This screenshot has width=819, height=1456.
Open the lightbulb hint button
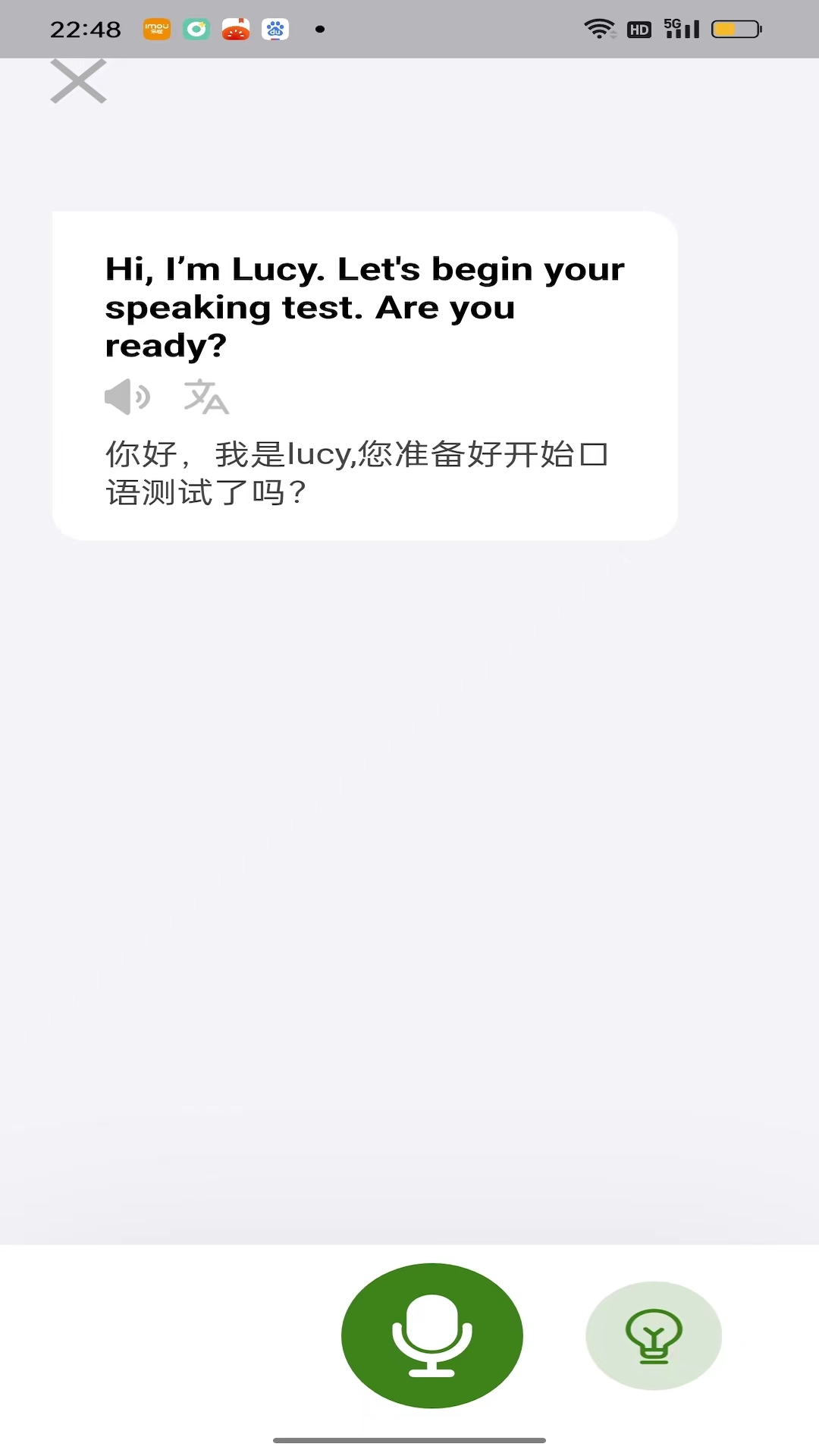tap(653, 1335)
